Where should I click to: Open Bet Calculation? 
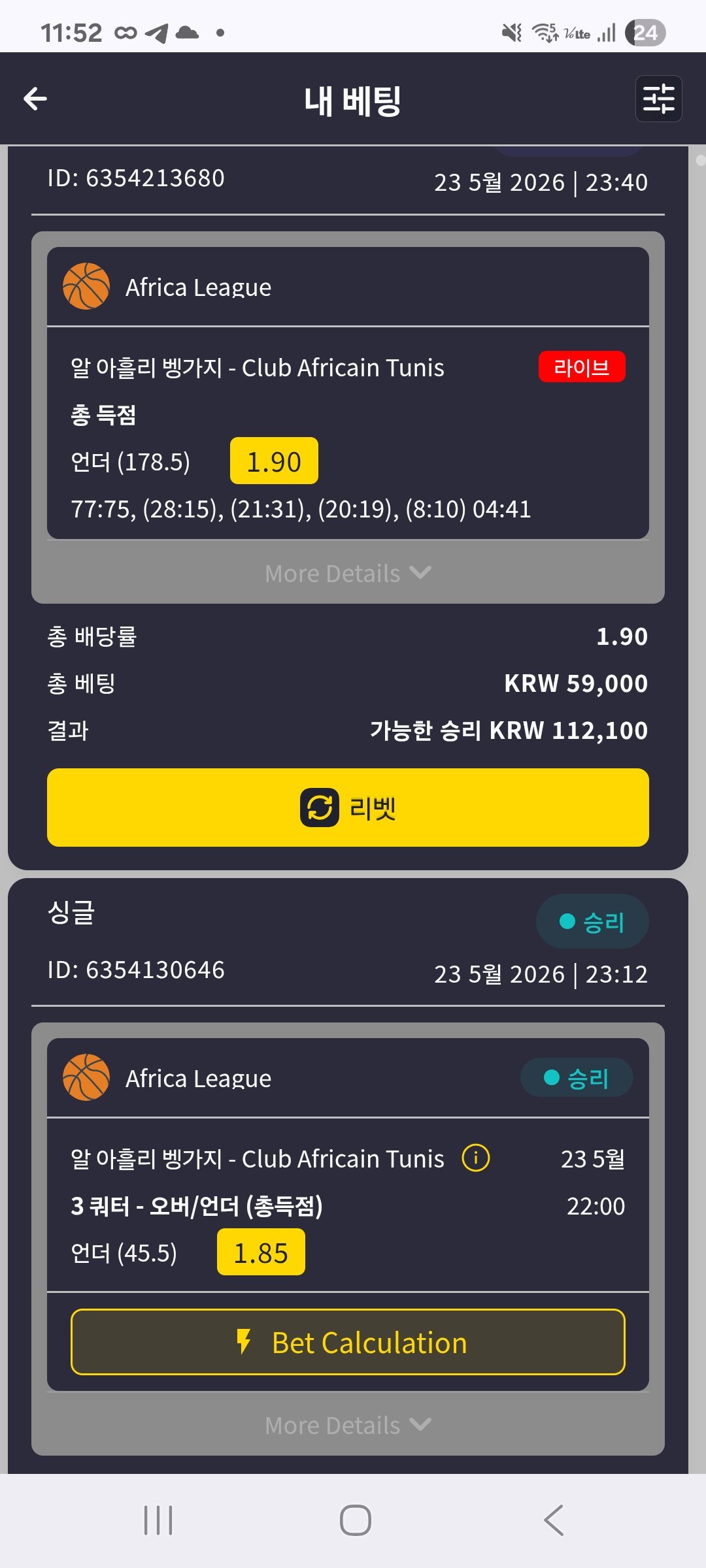[x=348, y=1343]
